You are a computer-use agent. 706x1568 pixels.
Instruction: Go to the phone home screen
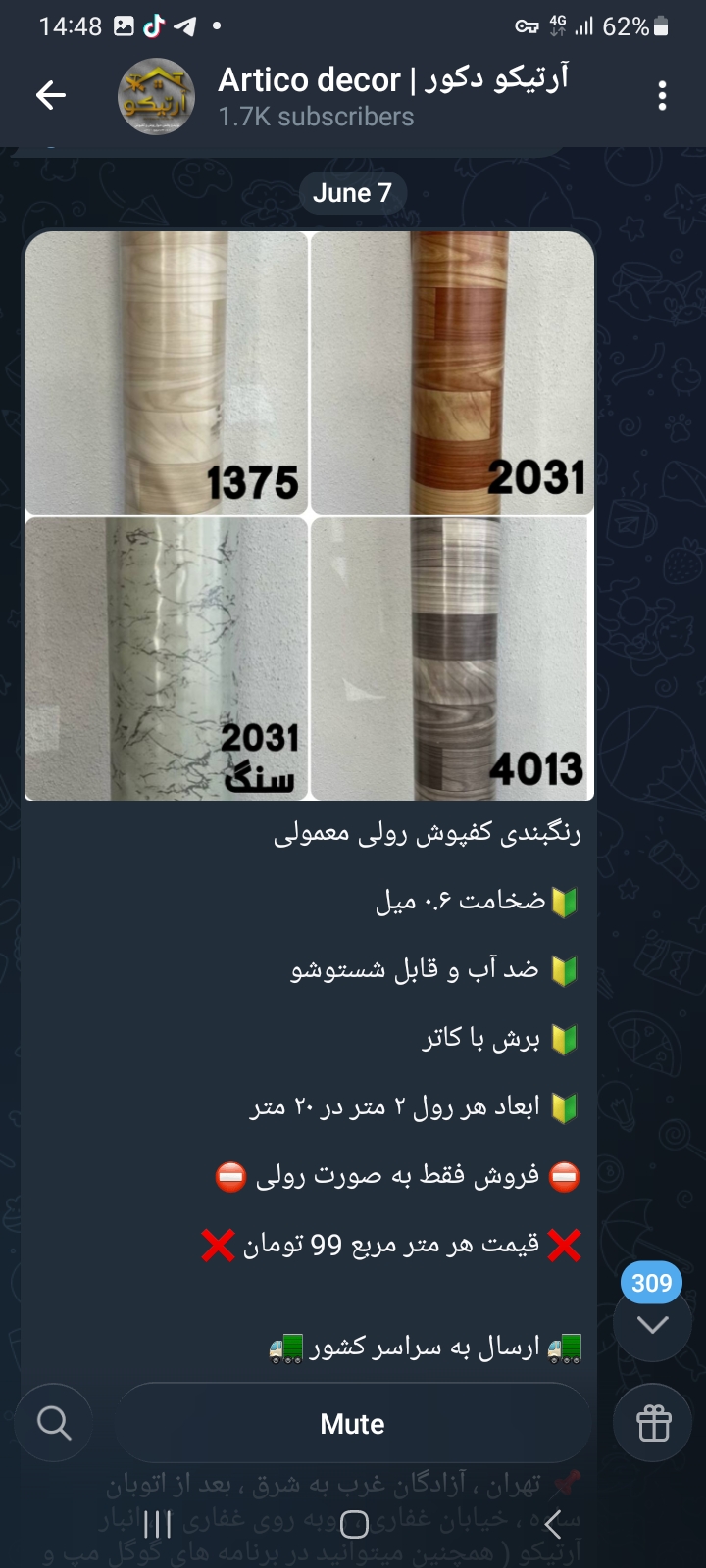pos(353,1524)
